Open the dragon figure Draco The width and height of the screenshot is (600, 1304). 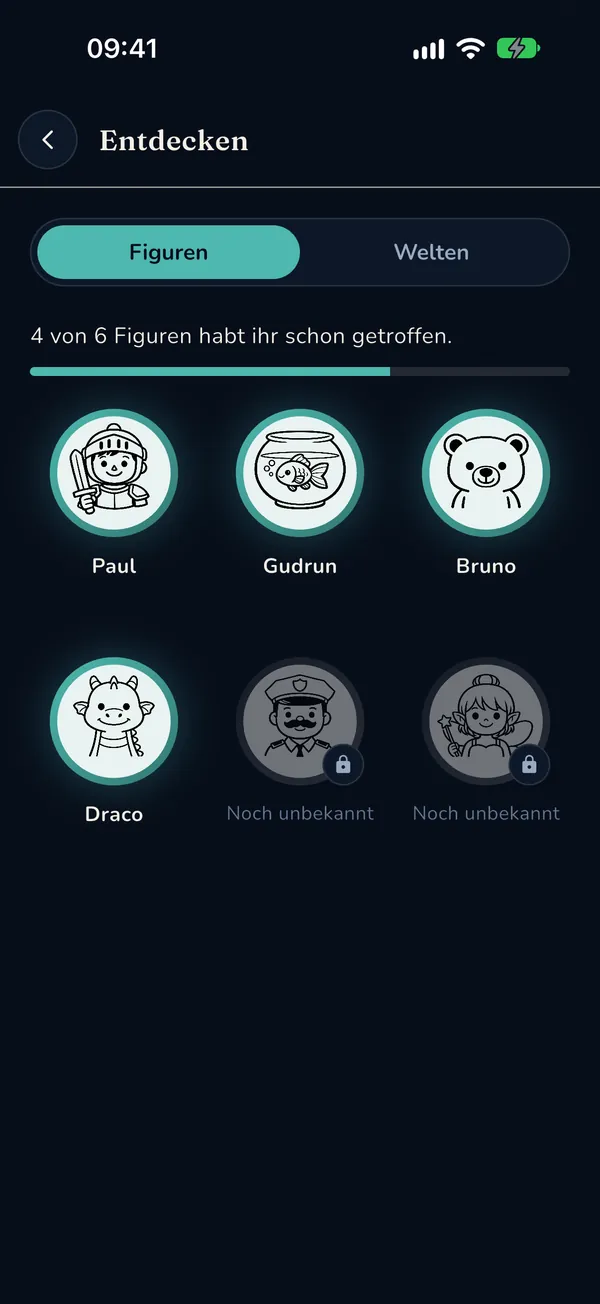click(114, 721)
